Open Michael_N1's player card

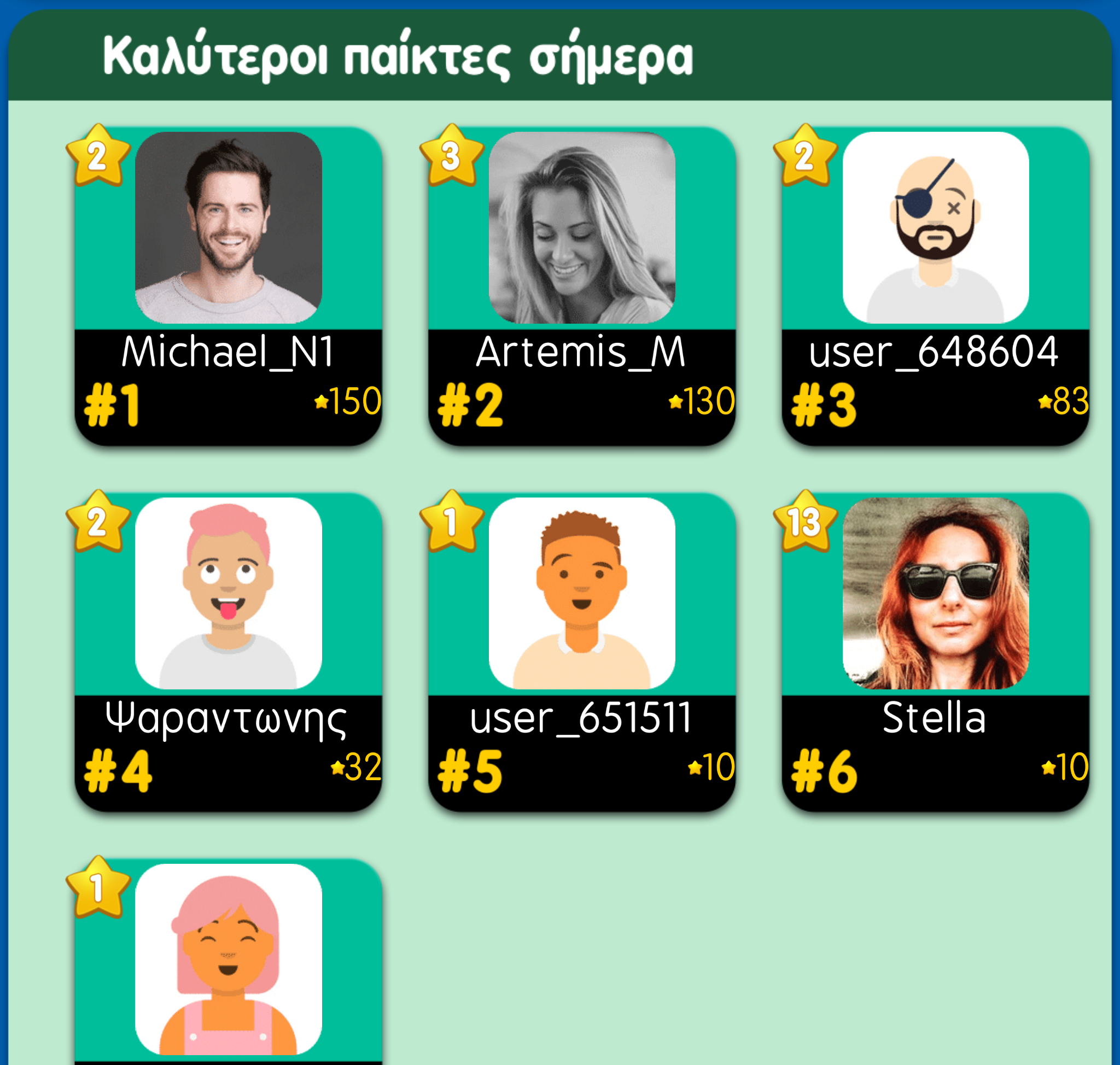click(228, 286)
